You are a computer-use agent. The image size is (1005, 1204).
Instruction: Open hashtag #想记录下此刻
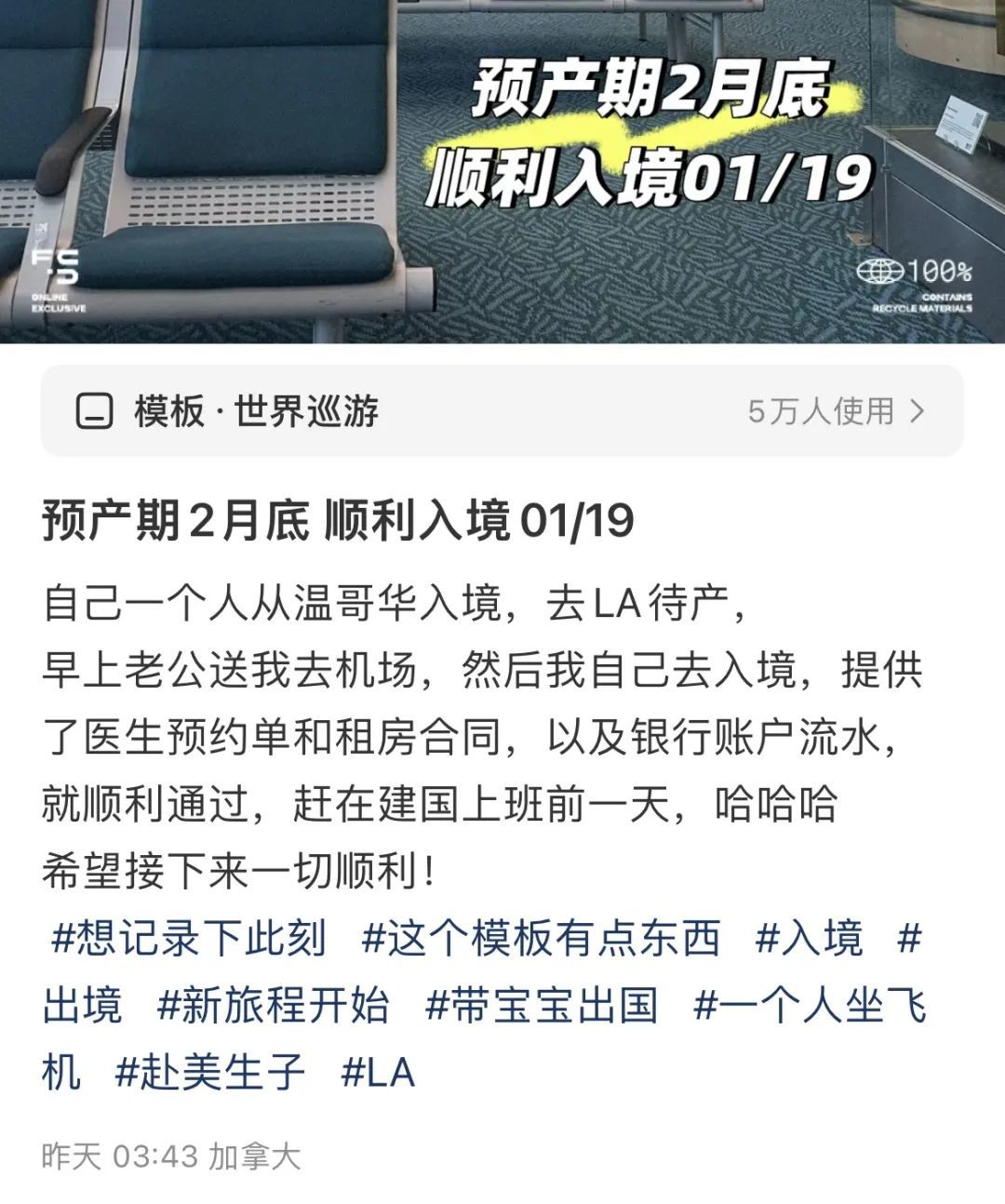click(x=189, y=938)
